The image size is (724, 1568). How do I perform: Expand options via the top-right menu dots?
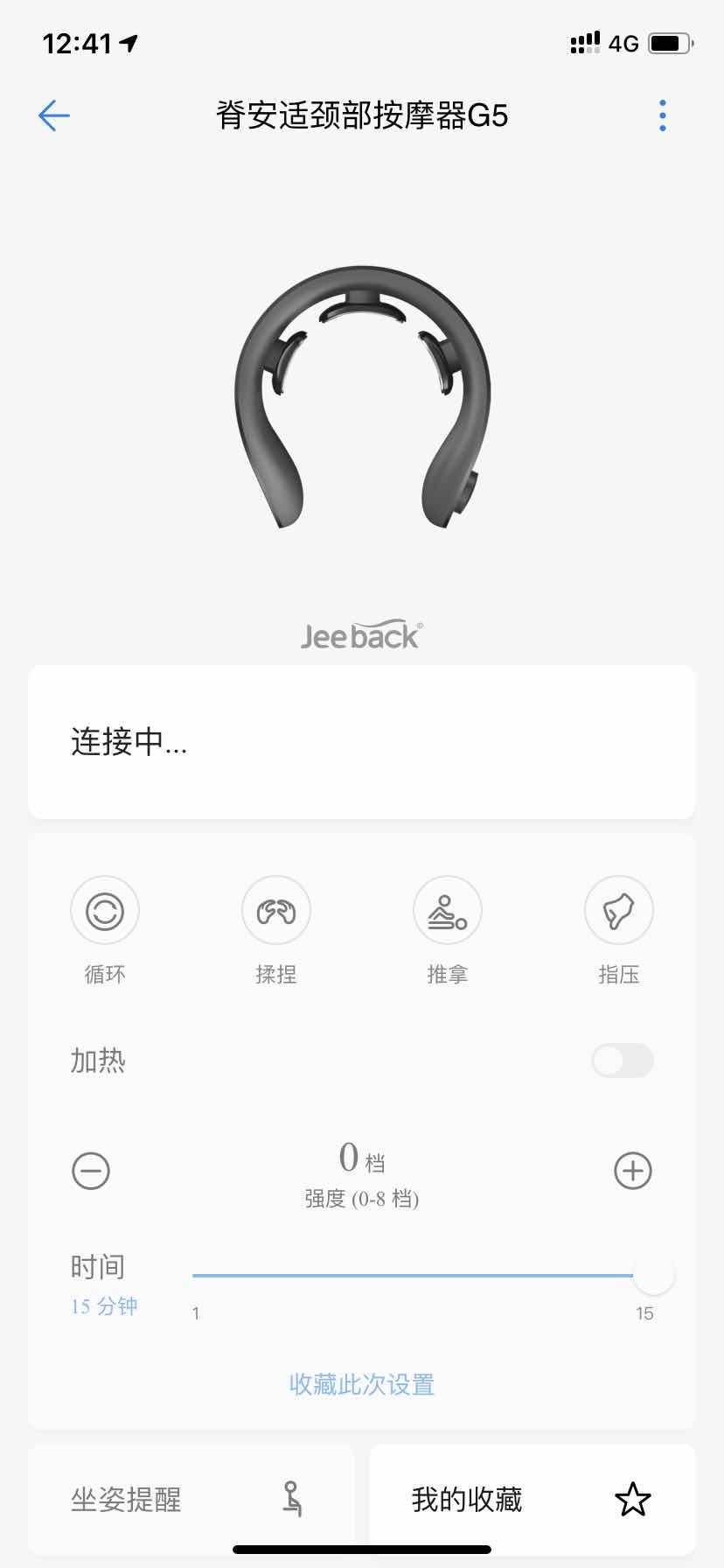coord(662,115)
